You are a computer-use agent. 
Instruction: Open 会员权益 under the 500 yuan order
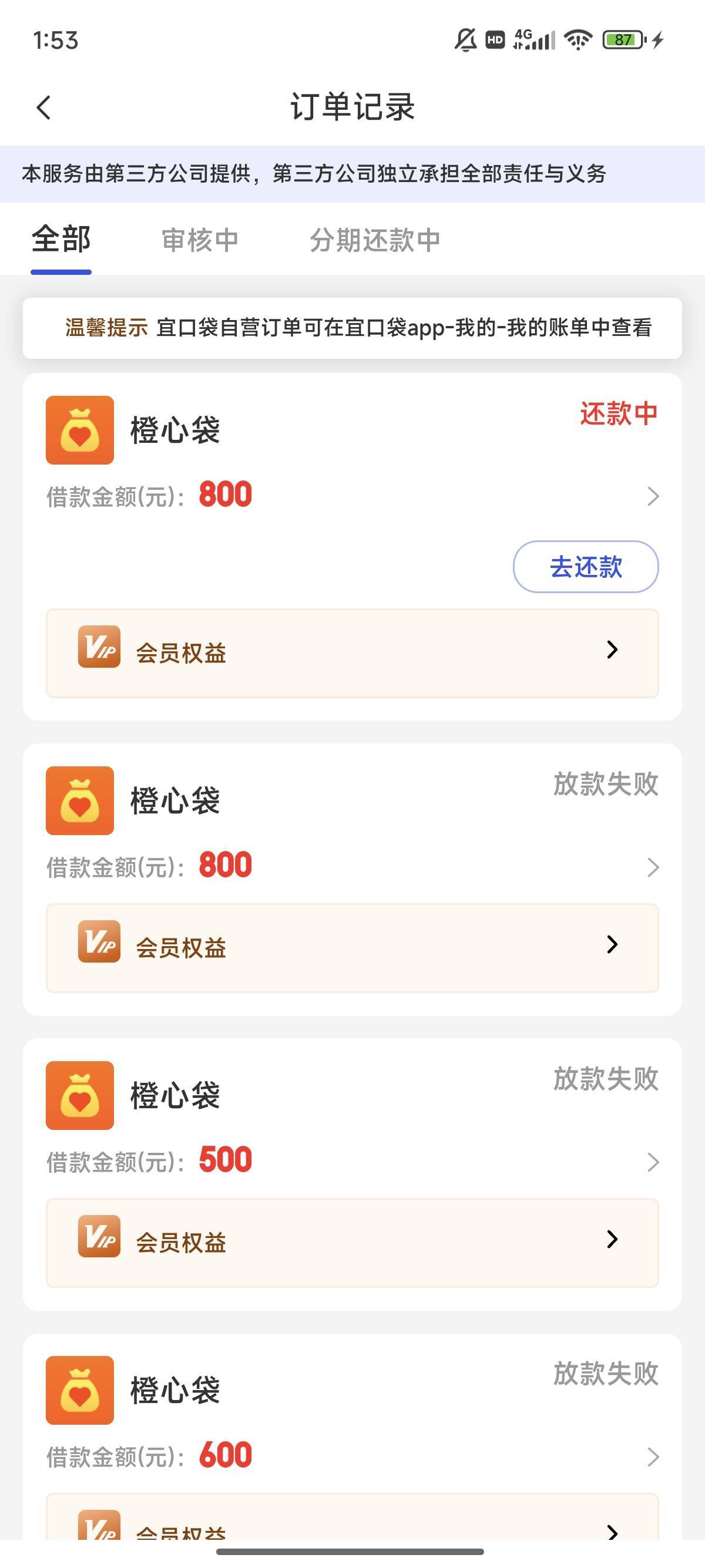point(352,1242)
